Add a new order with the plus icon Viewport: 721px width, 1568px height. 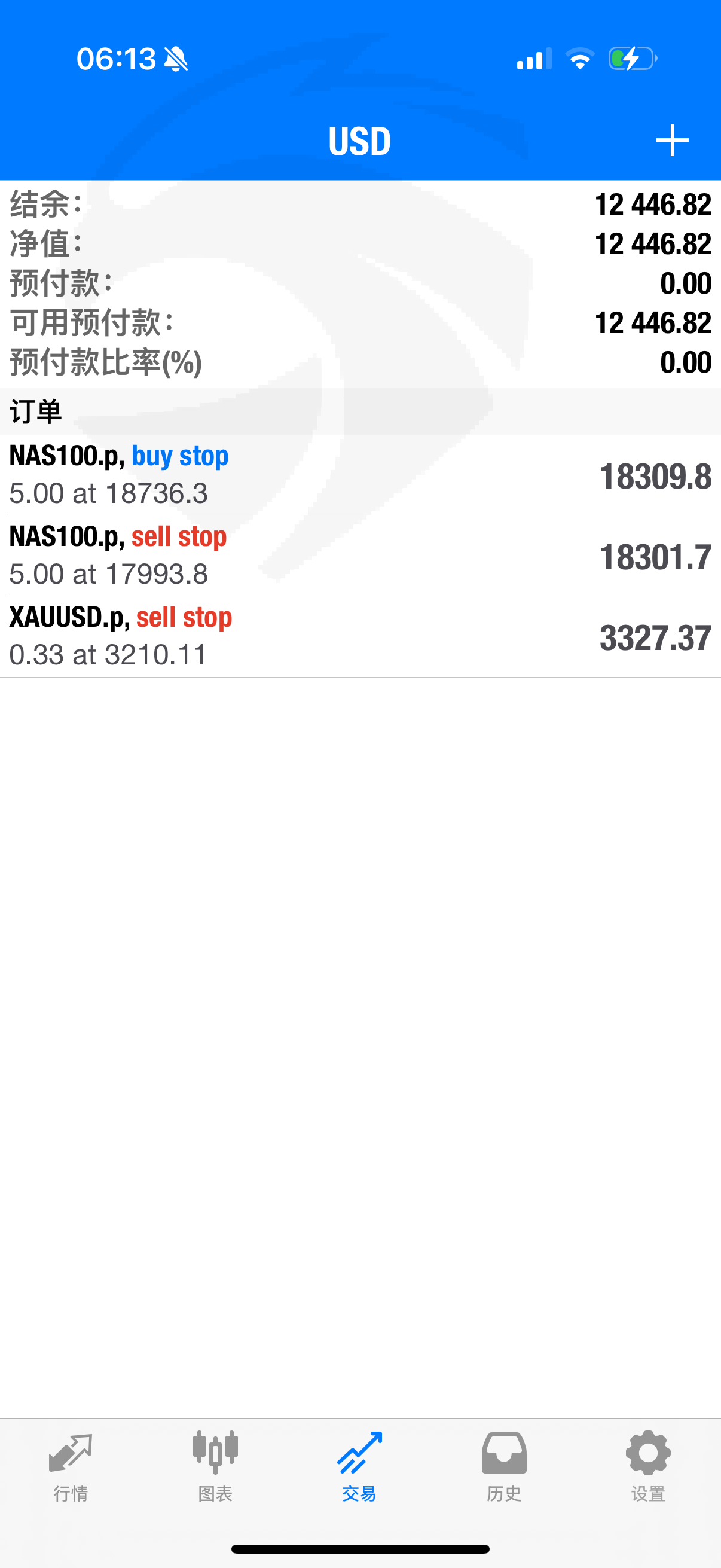tap(672, 141)
